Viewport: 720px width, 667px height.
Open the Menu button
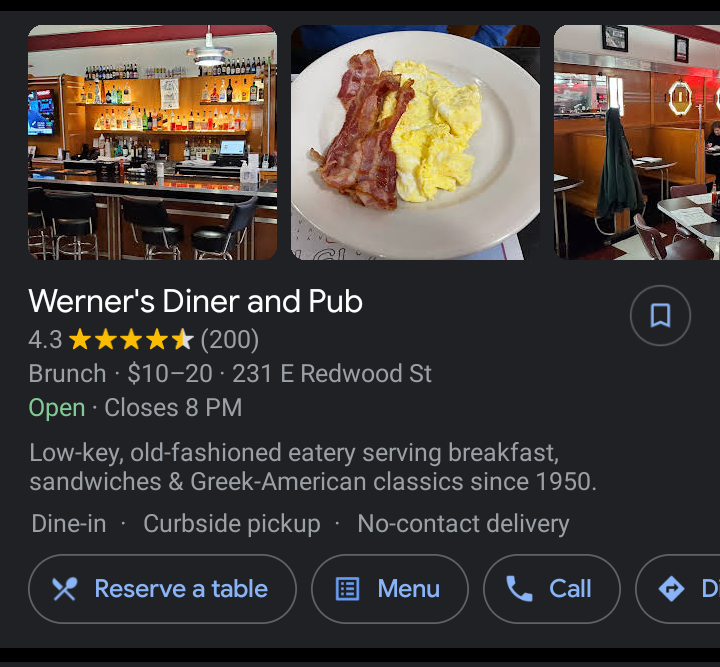coord(389,589)
